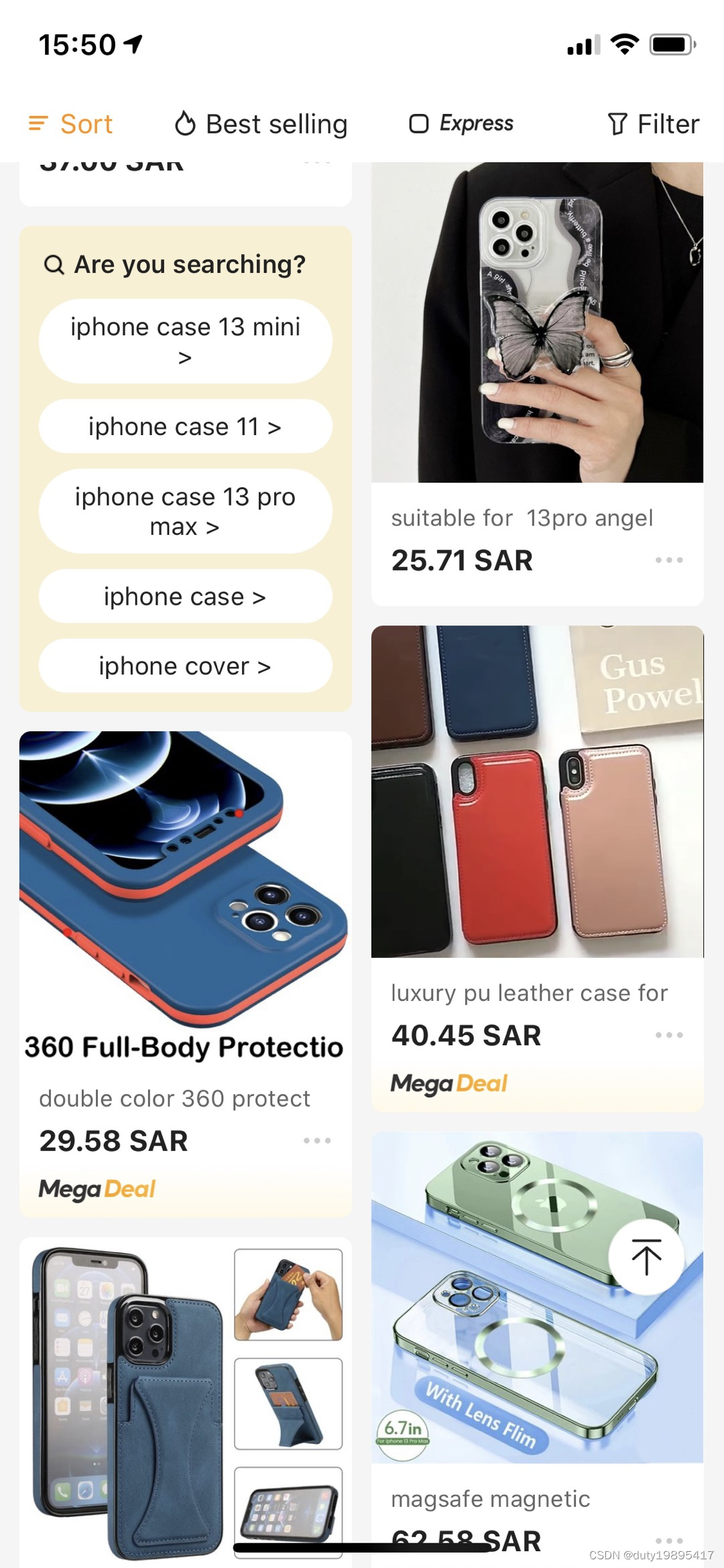Viewport: 724px width, 1568px height.
Task: View the luxury pu leather case product
Action: pos(537,791)
